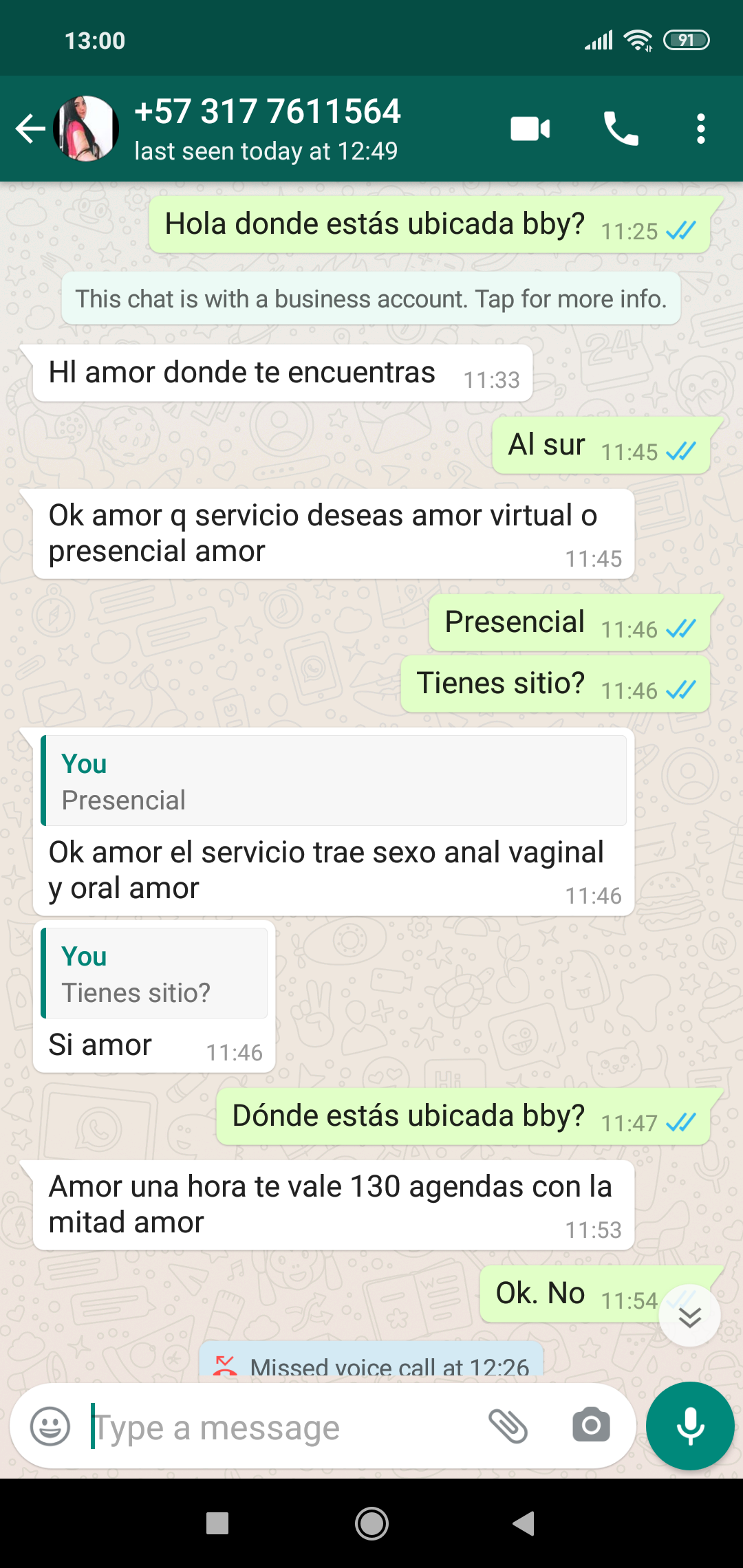Attach a file with the paperclip
The height and width of the screenshot is (1568, 743).
tap(508, 1426)
